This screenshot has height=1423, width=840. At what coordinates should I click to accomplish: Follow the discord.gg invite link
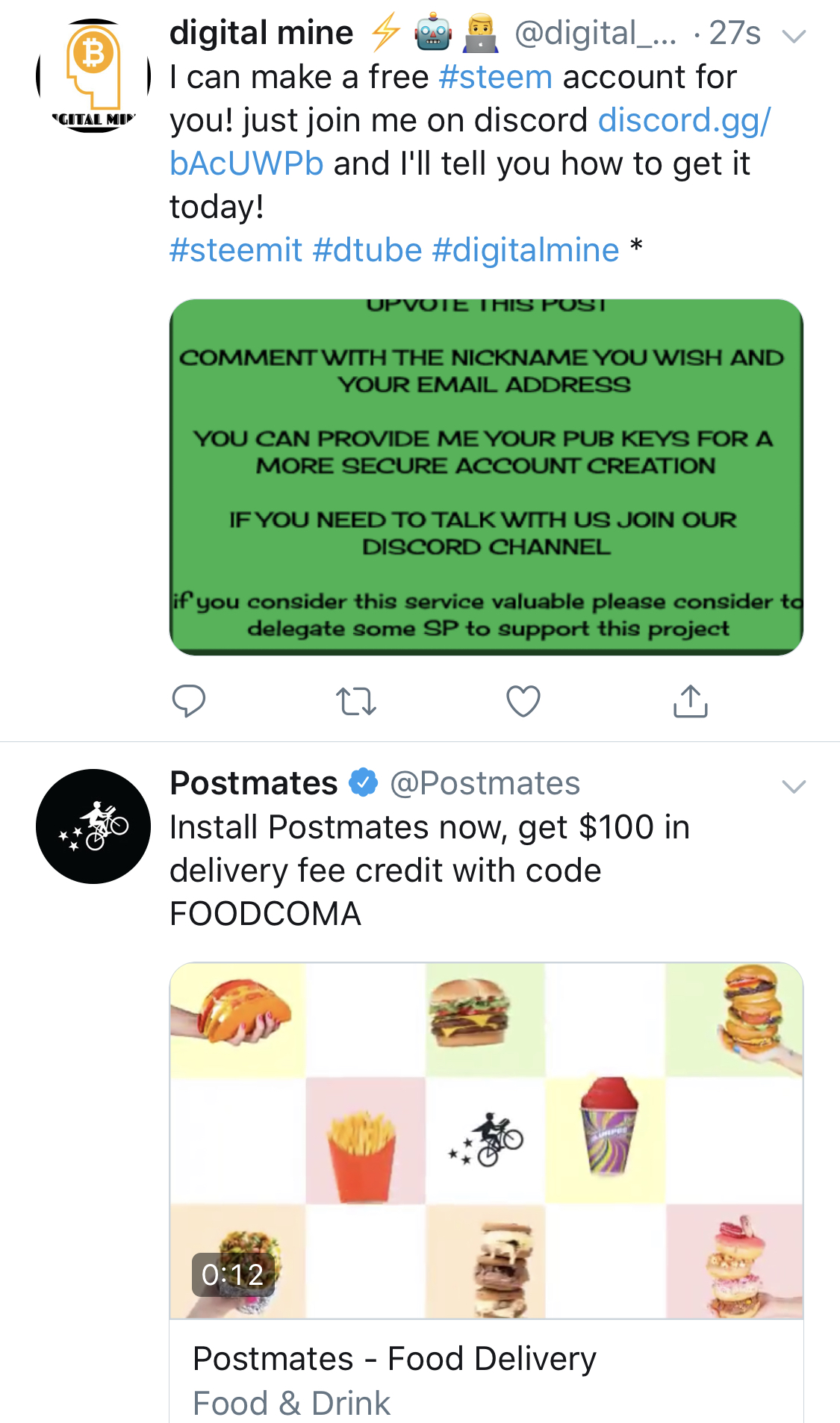click(683, 121)
